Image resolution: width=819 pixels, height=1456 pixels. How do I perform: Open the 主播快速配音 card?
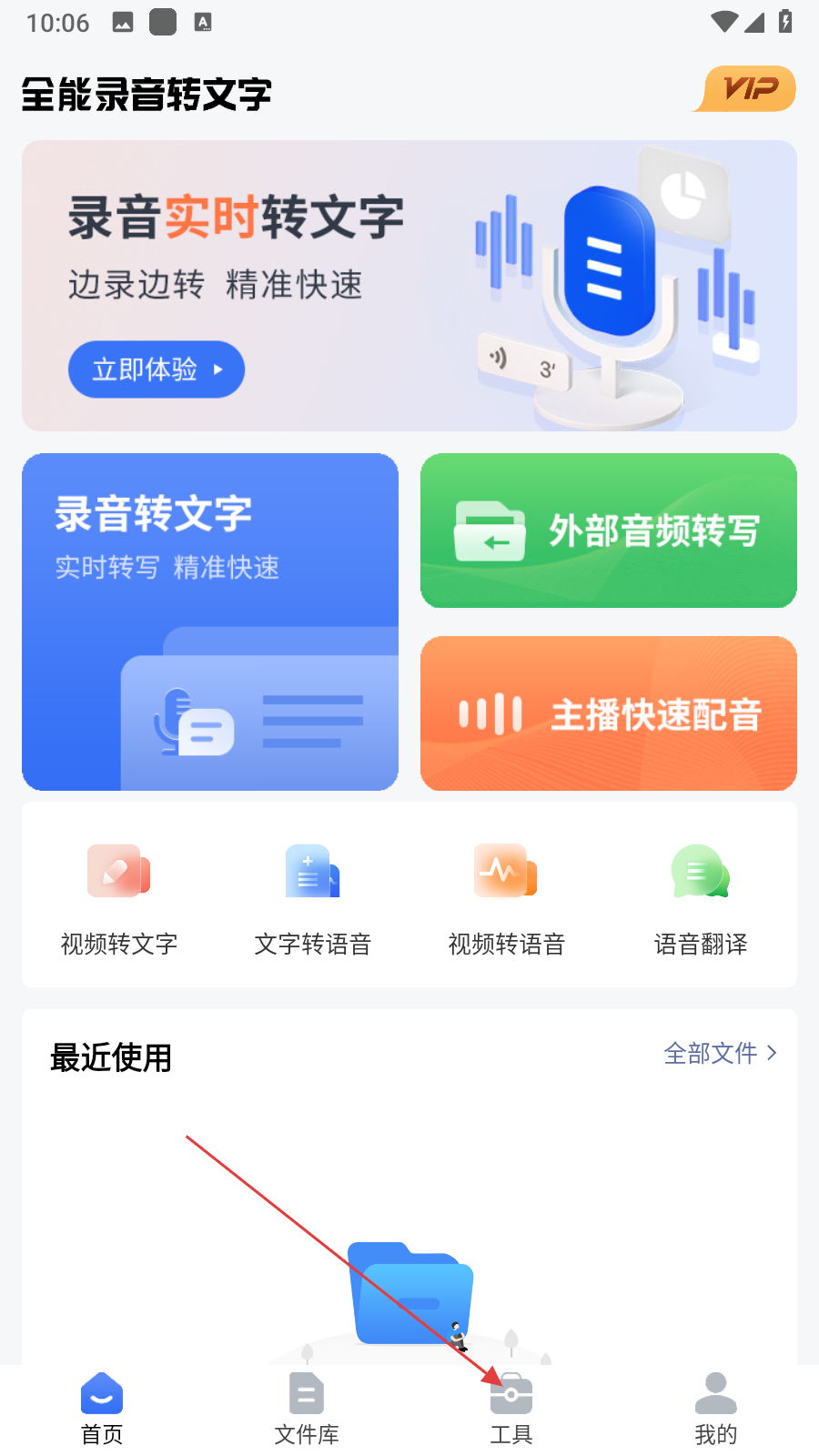tap(609, 713)
